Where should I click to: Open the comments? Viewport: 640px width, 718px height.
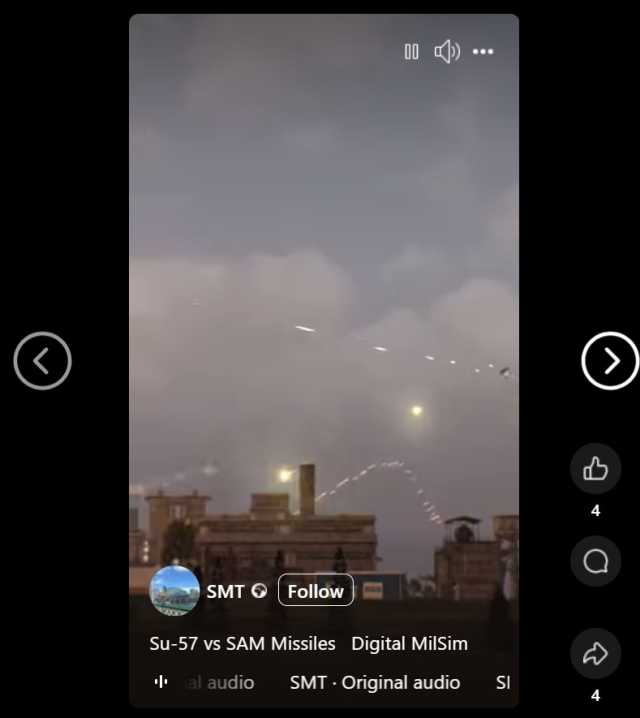coord(596,561)
